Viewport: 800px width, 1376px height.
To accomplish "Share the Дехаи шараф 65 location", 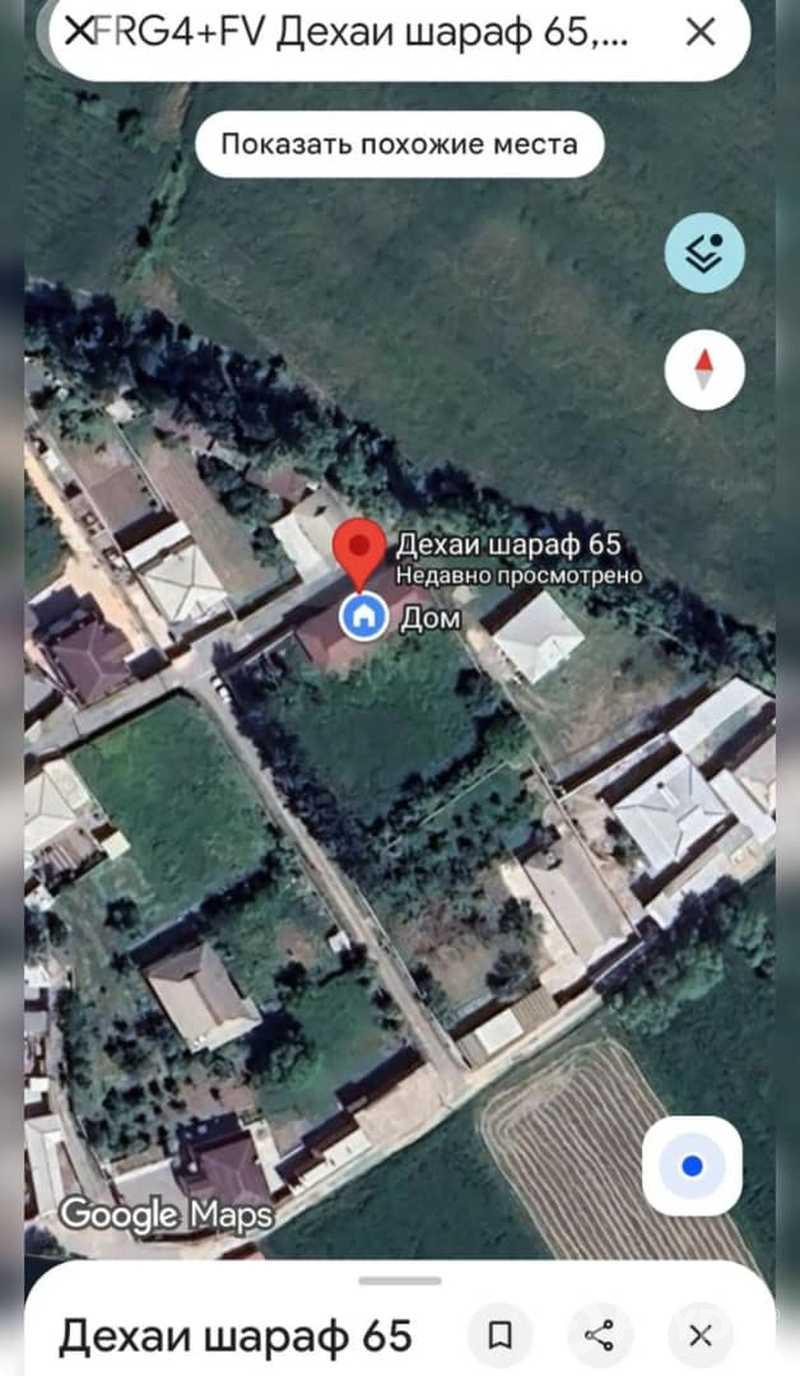I will pyautogui.click(x=600, y=1335).
